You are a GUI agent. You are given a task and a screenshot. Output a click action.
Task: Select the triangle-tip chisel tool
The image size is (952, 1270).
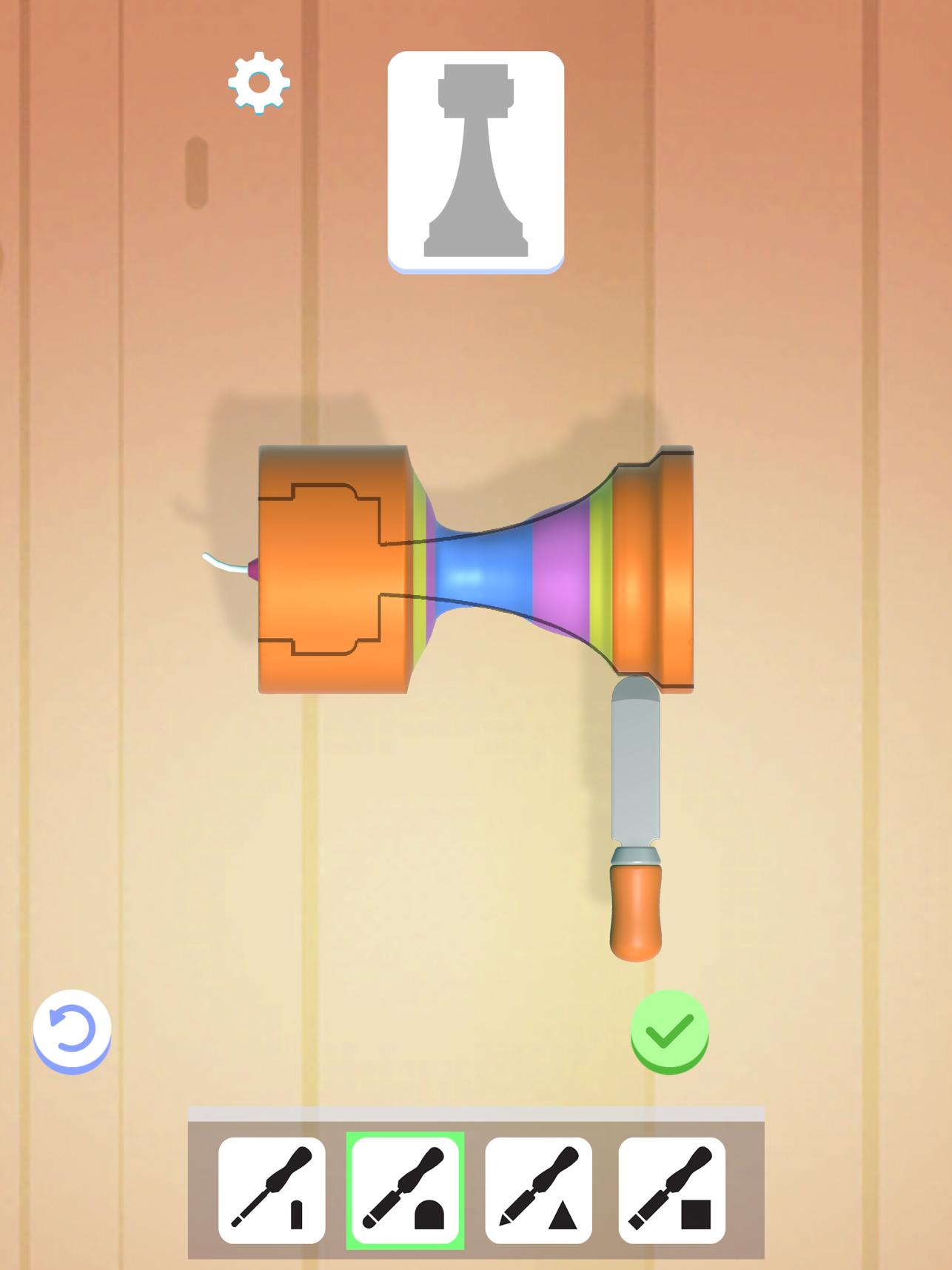pos(538,1190)
